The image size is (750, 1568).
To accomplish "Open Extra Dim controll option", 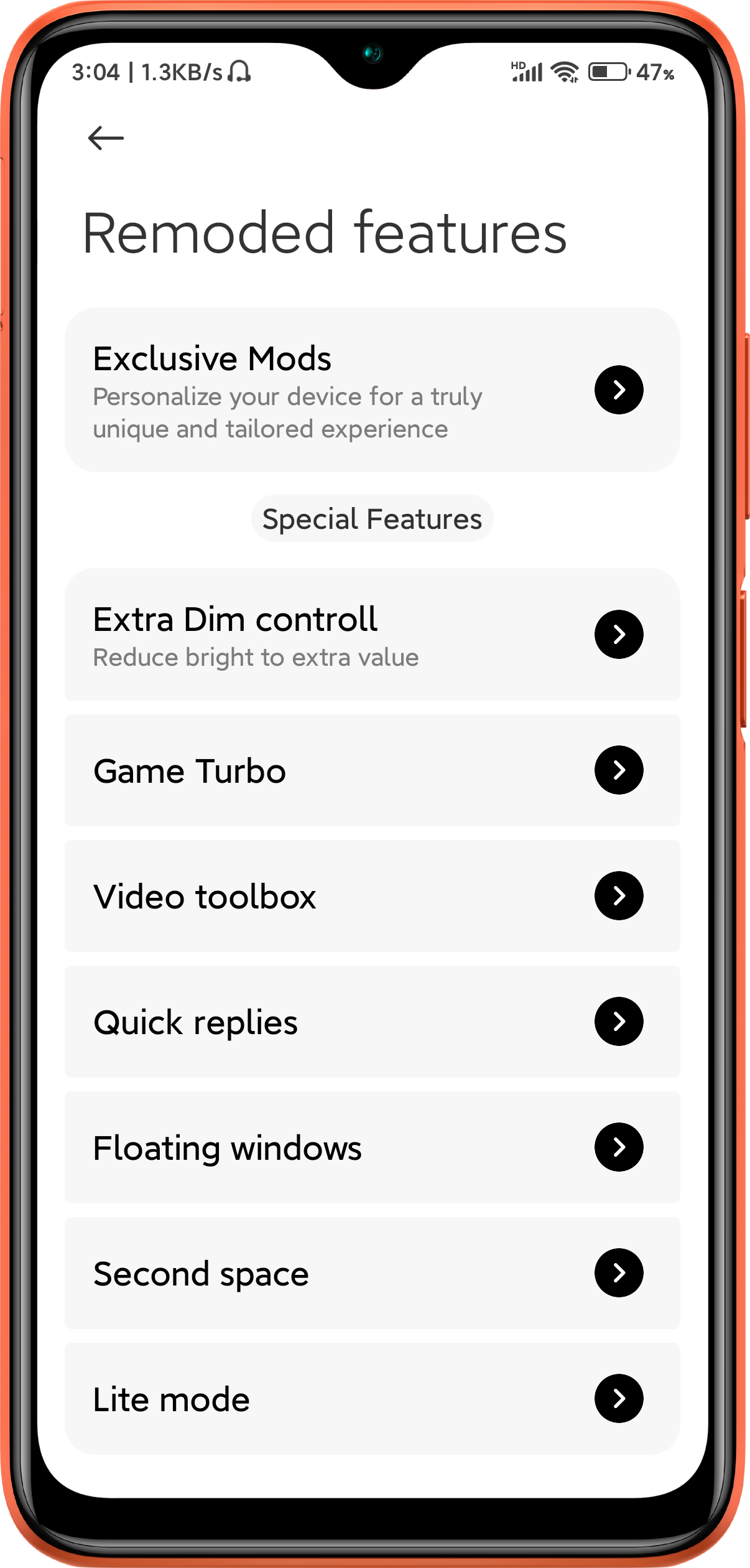I will 372,635.
